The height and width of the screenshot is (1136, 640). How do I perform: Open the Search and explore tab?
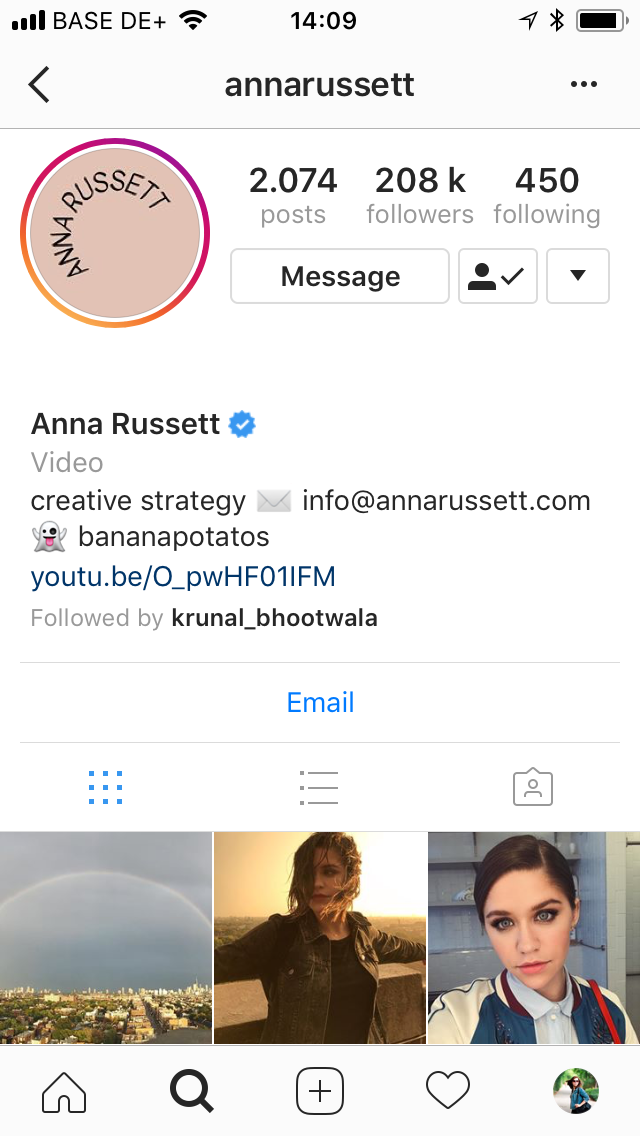191,1090
